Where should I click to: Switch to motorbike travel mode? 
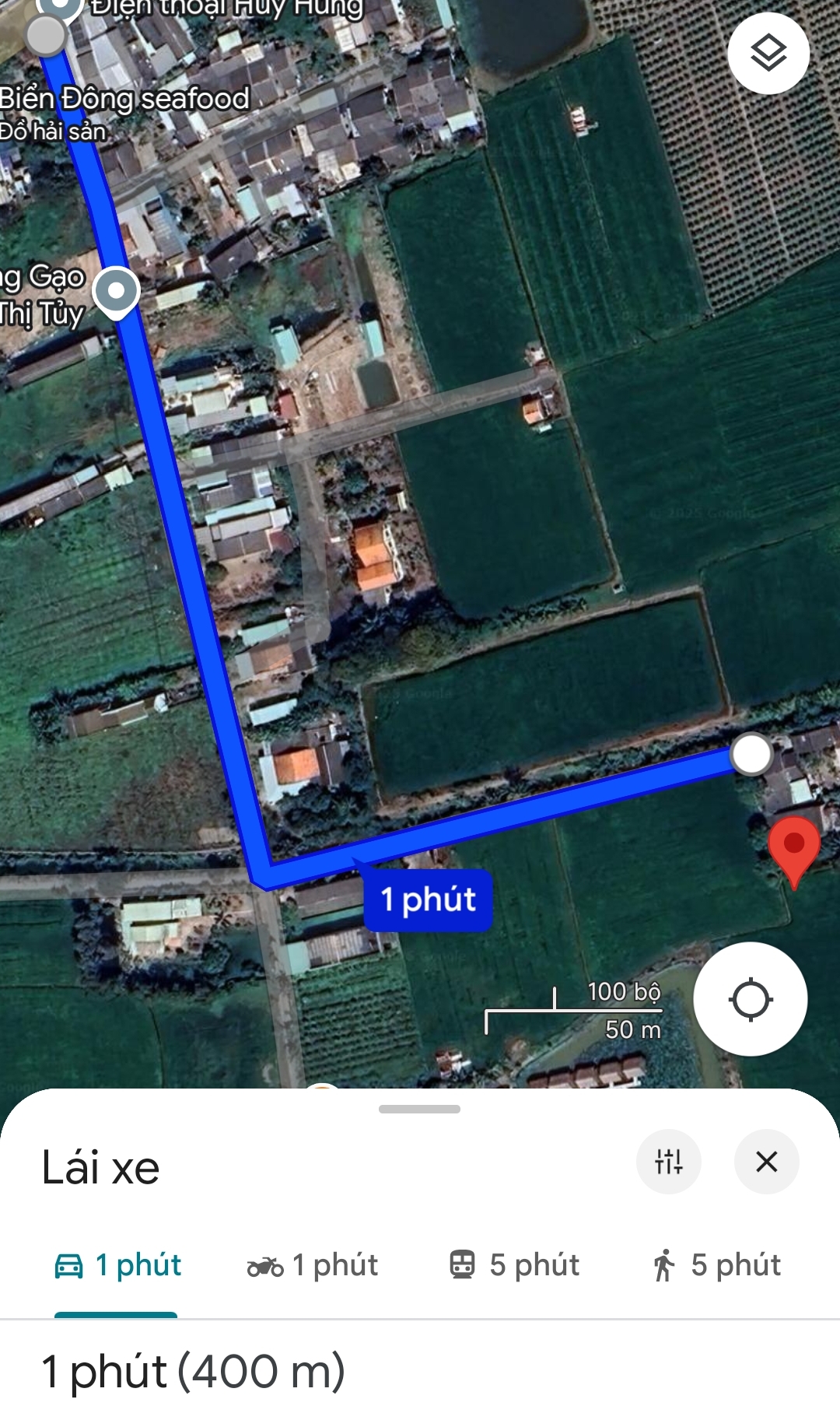point(312,1265)
